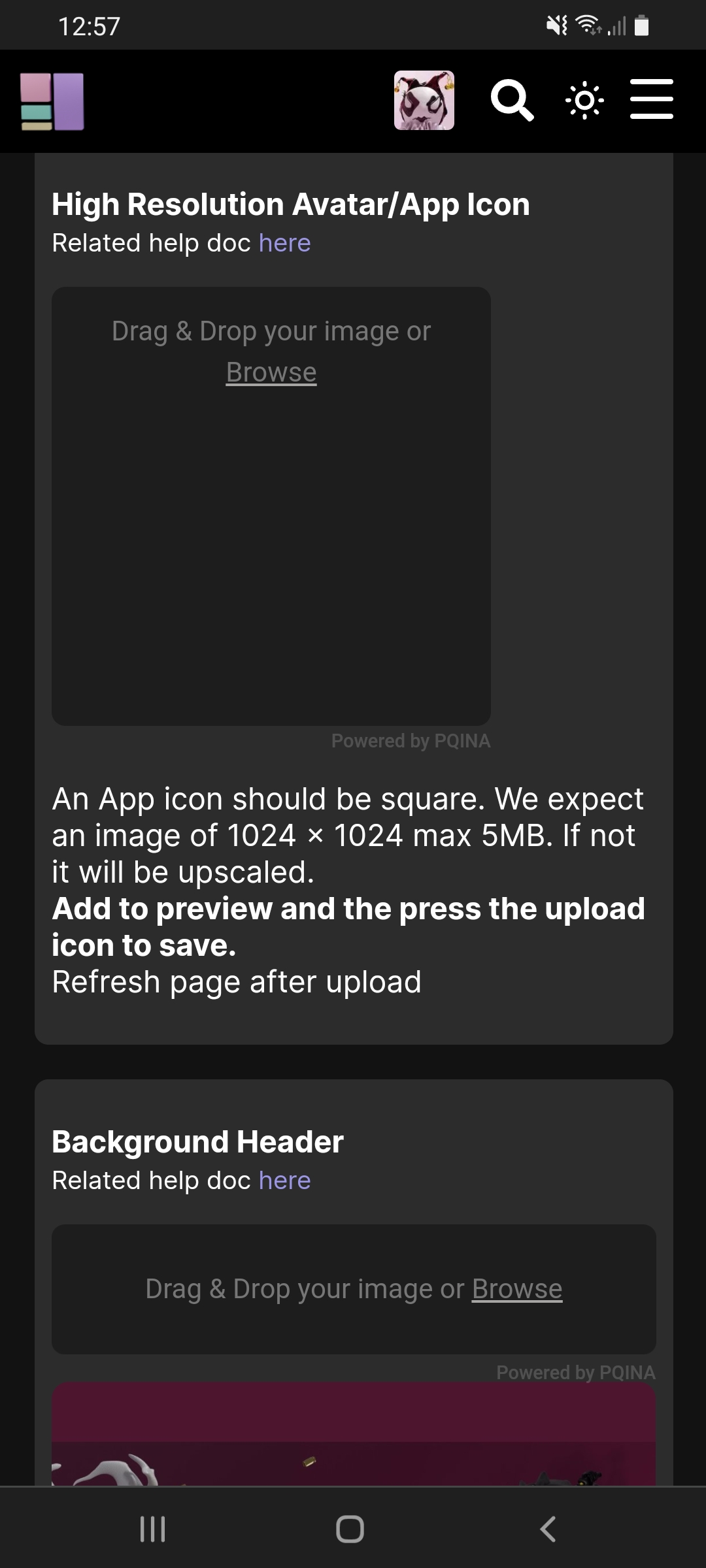
Task: Open the site logo home link
Action: coord(52,101)
